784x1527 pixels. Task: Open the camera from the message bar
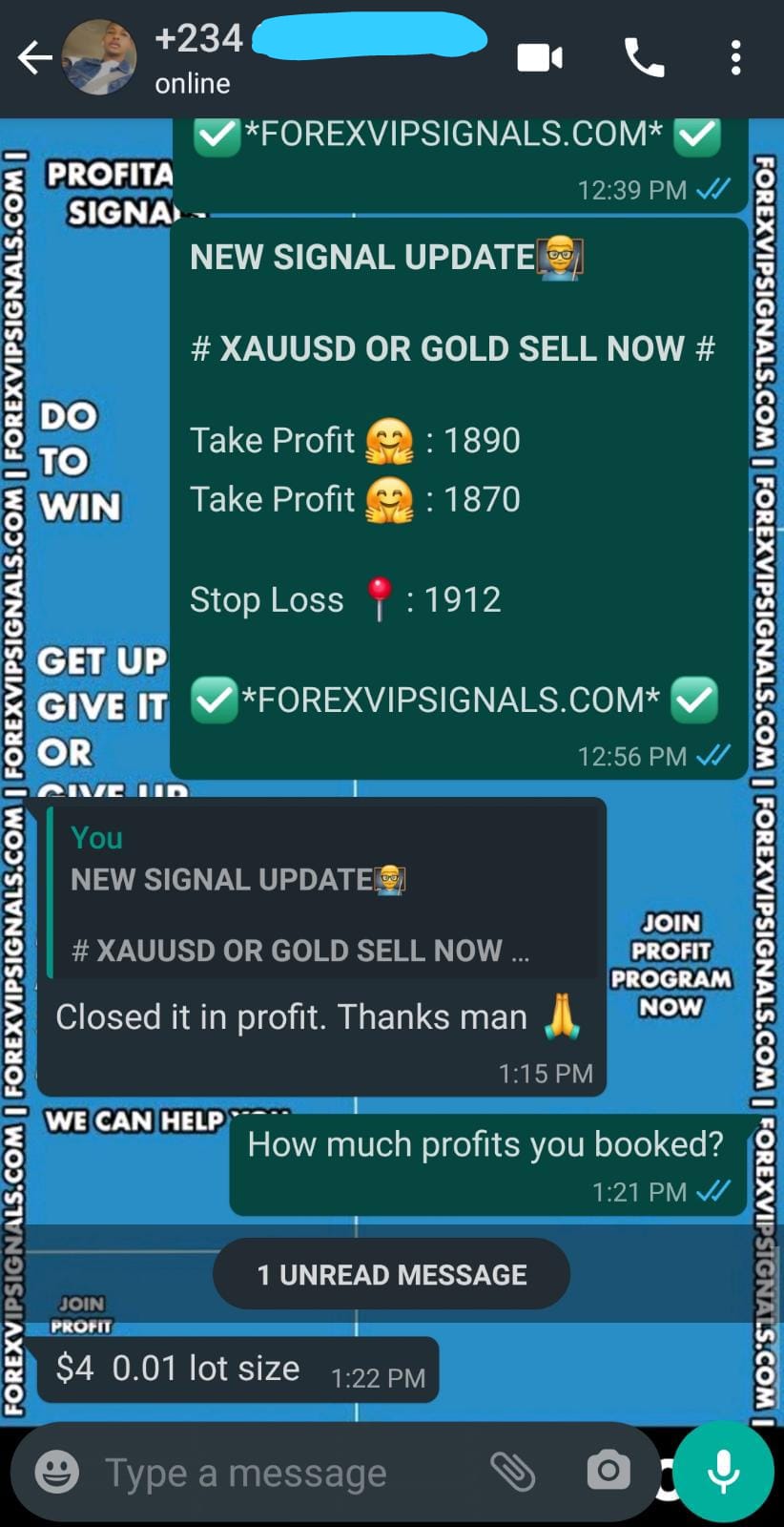pyautogui.click(x=609, y=1471)
